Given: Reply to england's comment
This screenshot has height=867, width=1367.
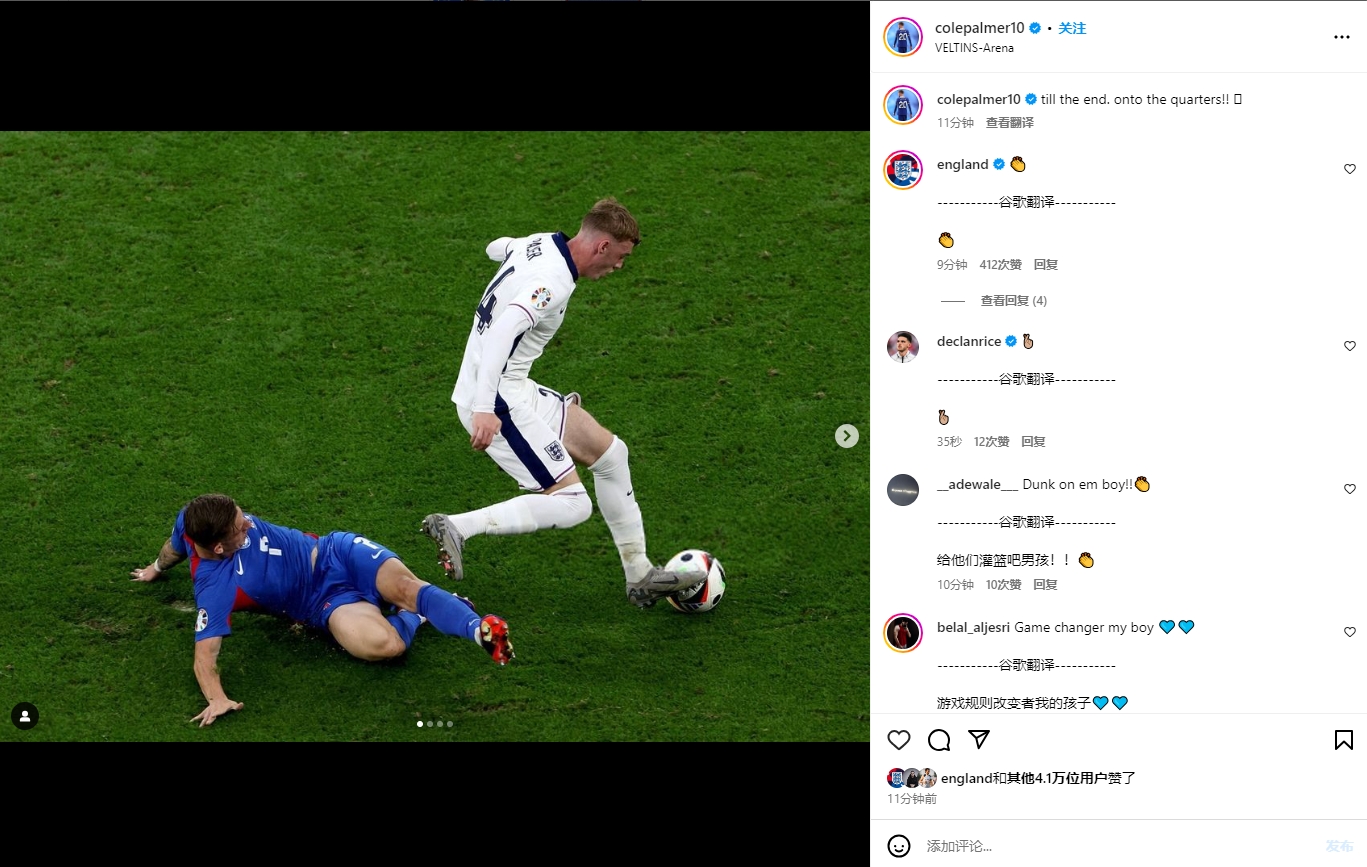Looking at the screenshot, I should pyautogui.click(x=1045, y=265).
